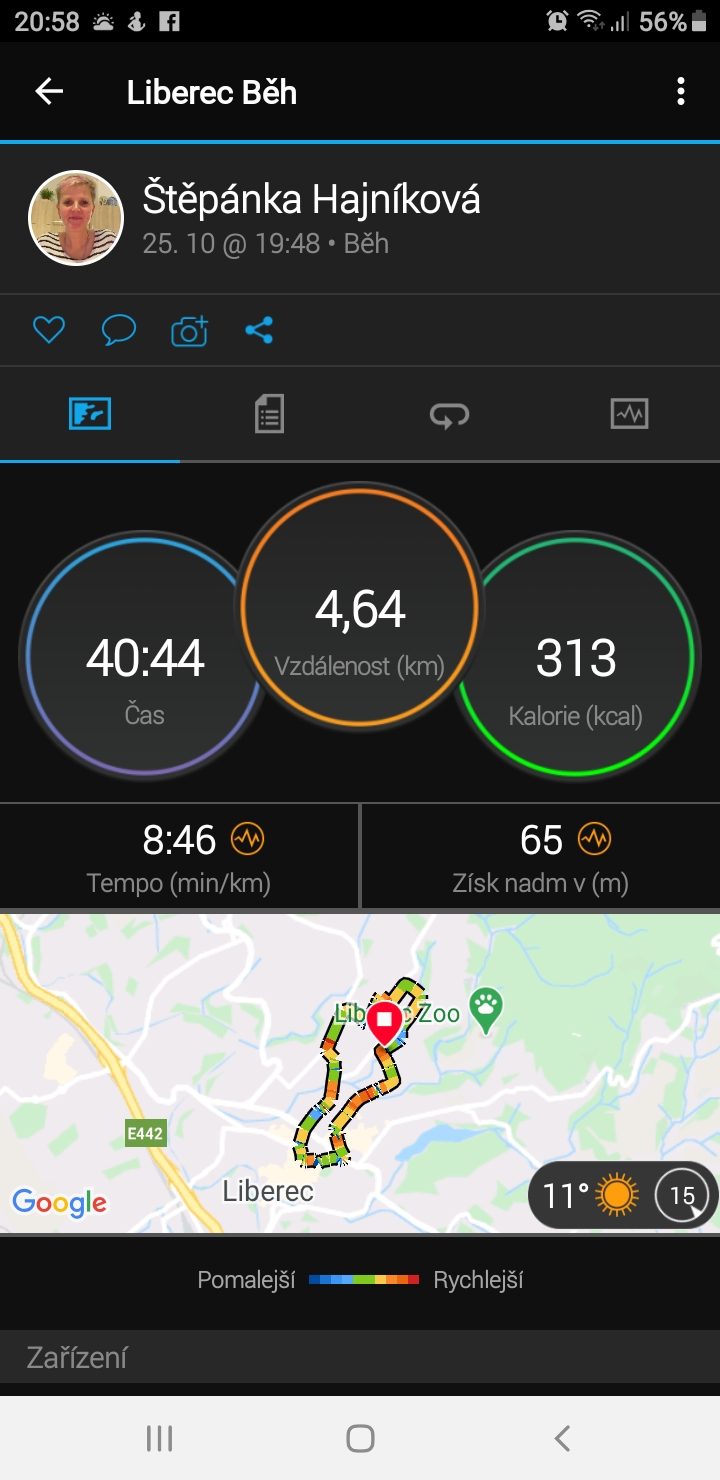720x1480 pixels.
Task: Open the route map of Liberec
Action: [x=360, y=1072]
